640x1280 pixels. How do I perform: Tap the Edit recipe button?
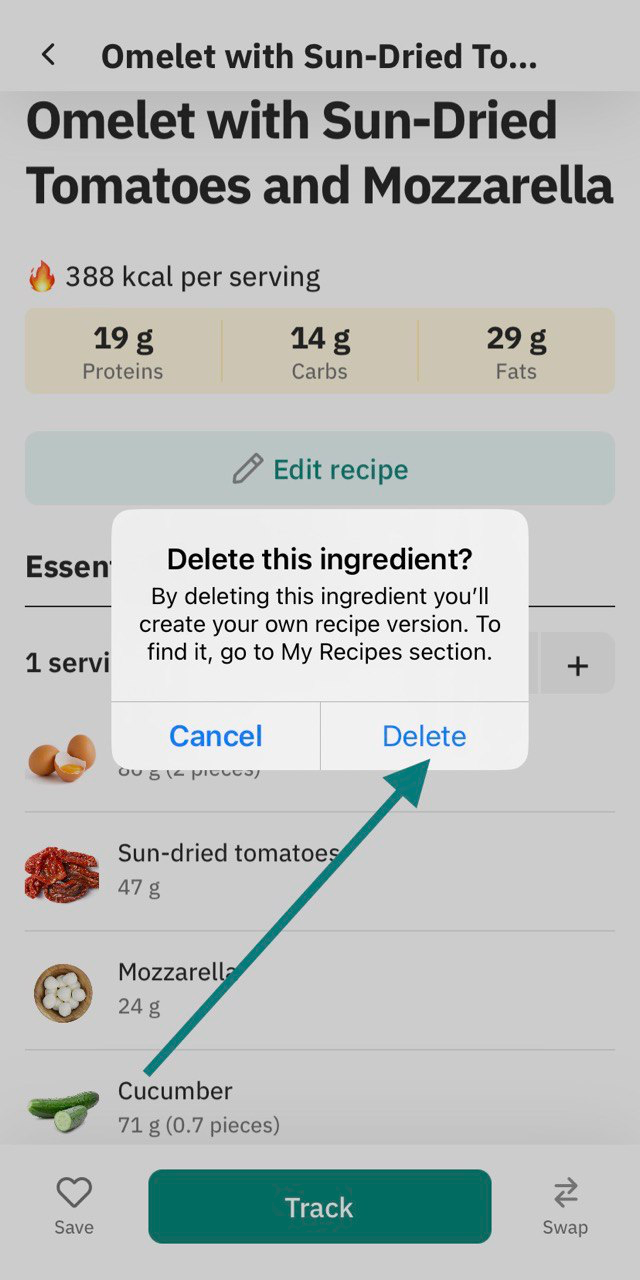[x=320, y=469]
